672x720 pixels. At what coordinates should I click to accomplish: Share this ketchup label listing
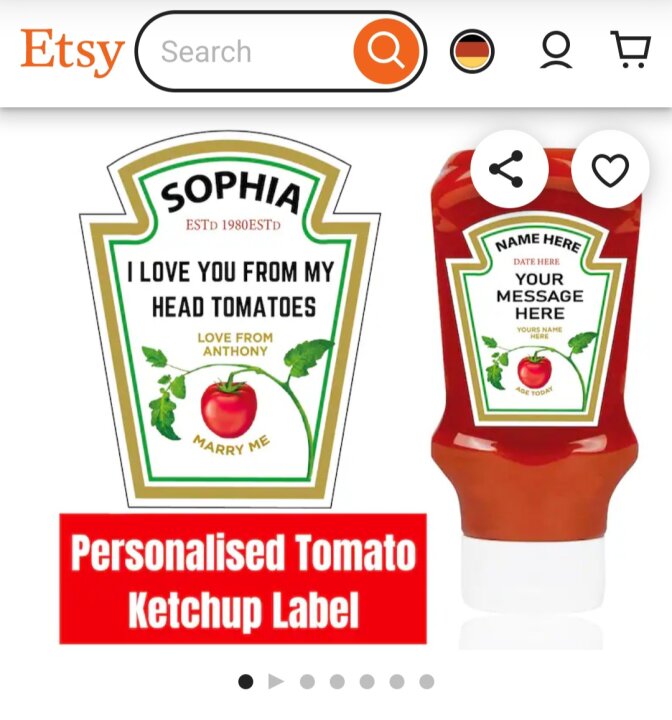(508, 170)
